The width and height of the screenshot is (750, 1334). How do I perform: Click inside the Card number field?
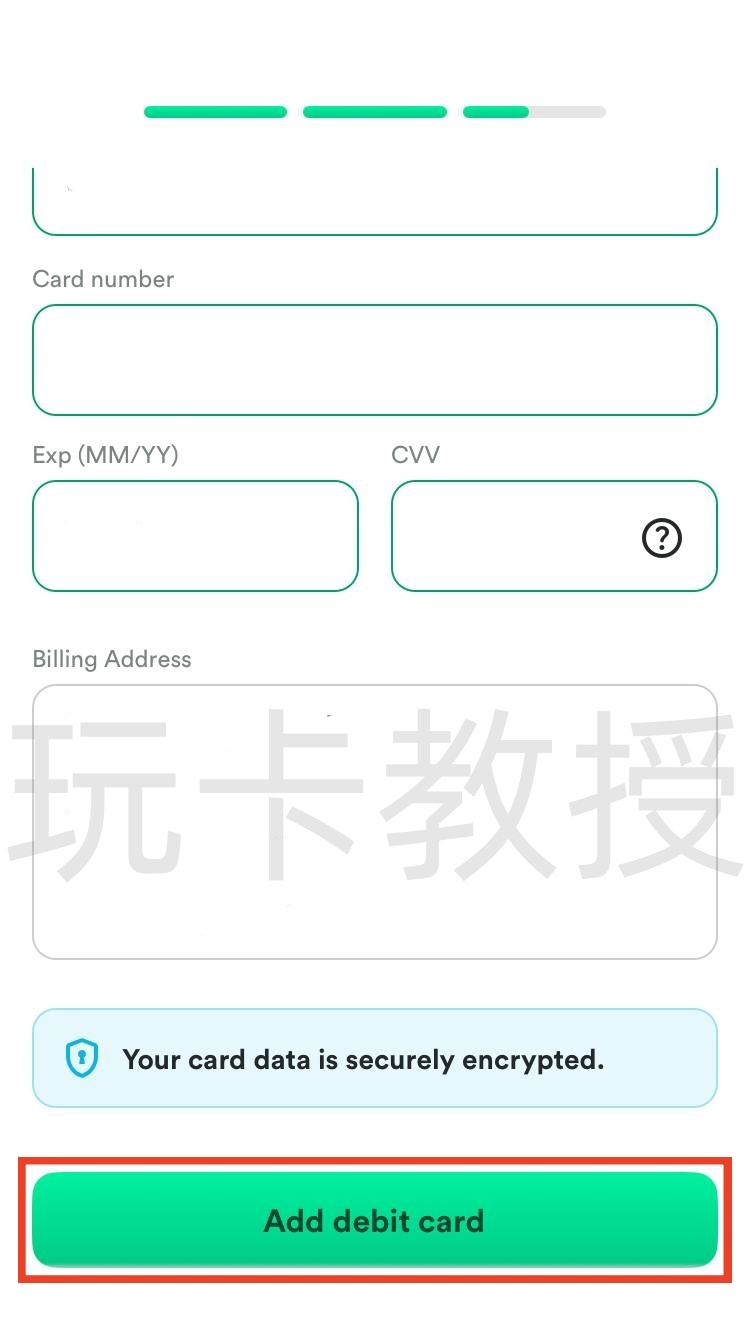tap(375, 360)
